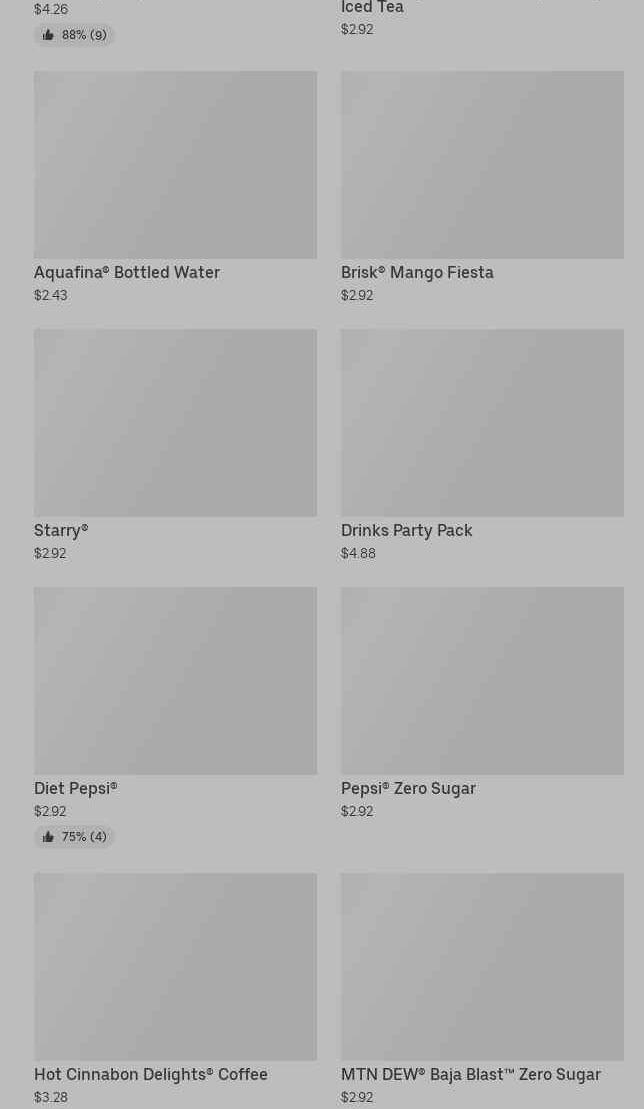This screenshot has width=644, height=1109.
Task: Select Hot Cinnabon Delights Coffee
Action: coord(175,967)
